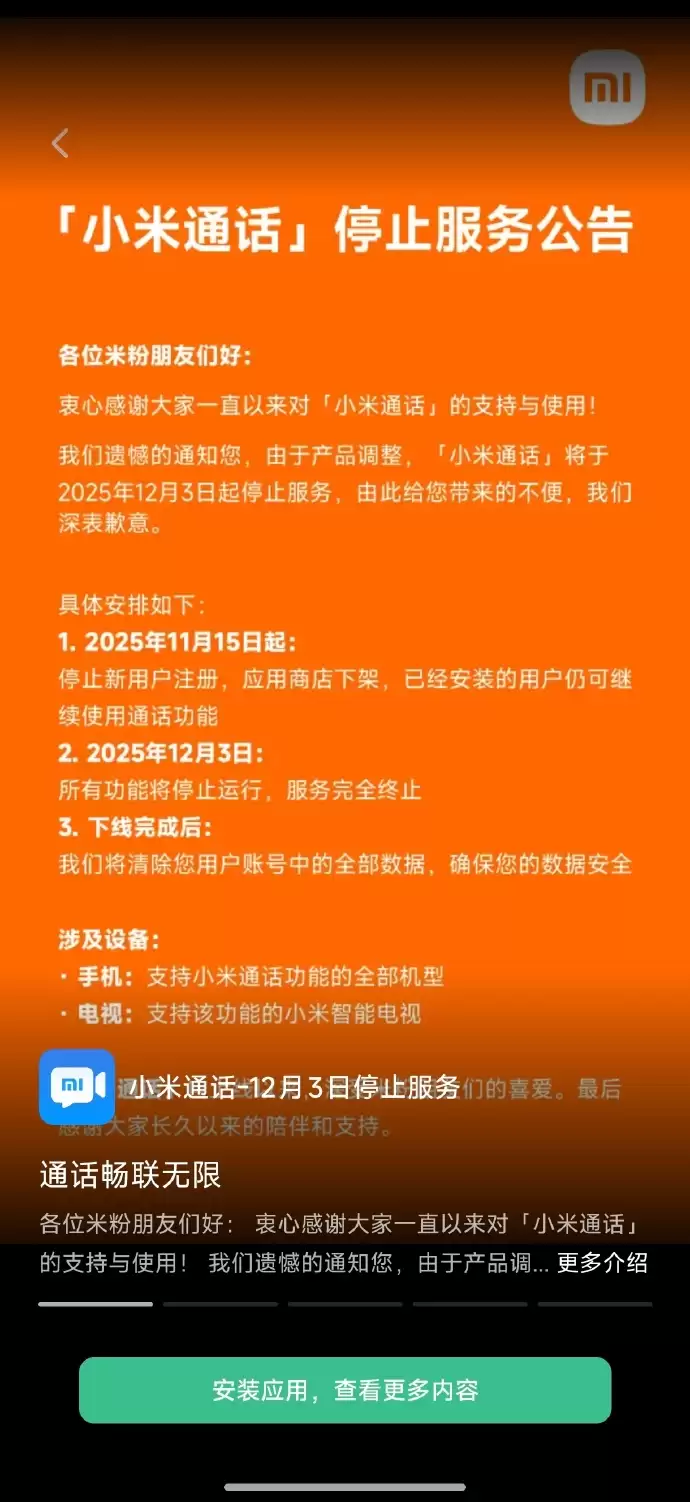Expand description via 更多介绍
This screenshot has height=1502, width=690.
602,1262
